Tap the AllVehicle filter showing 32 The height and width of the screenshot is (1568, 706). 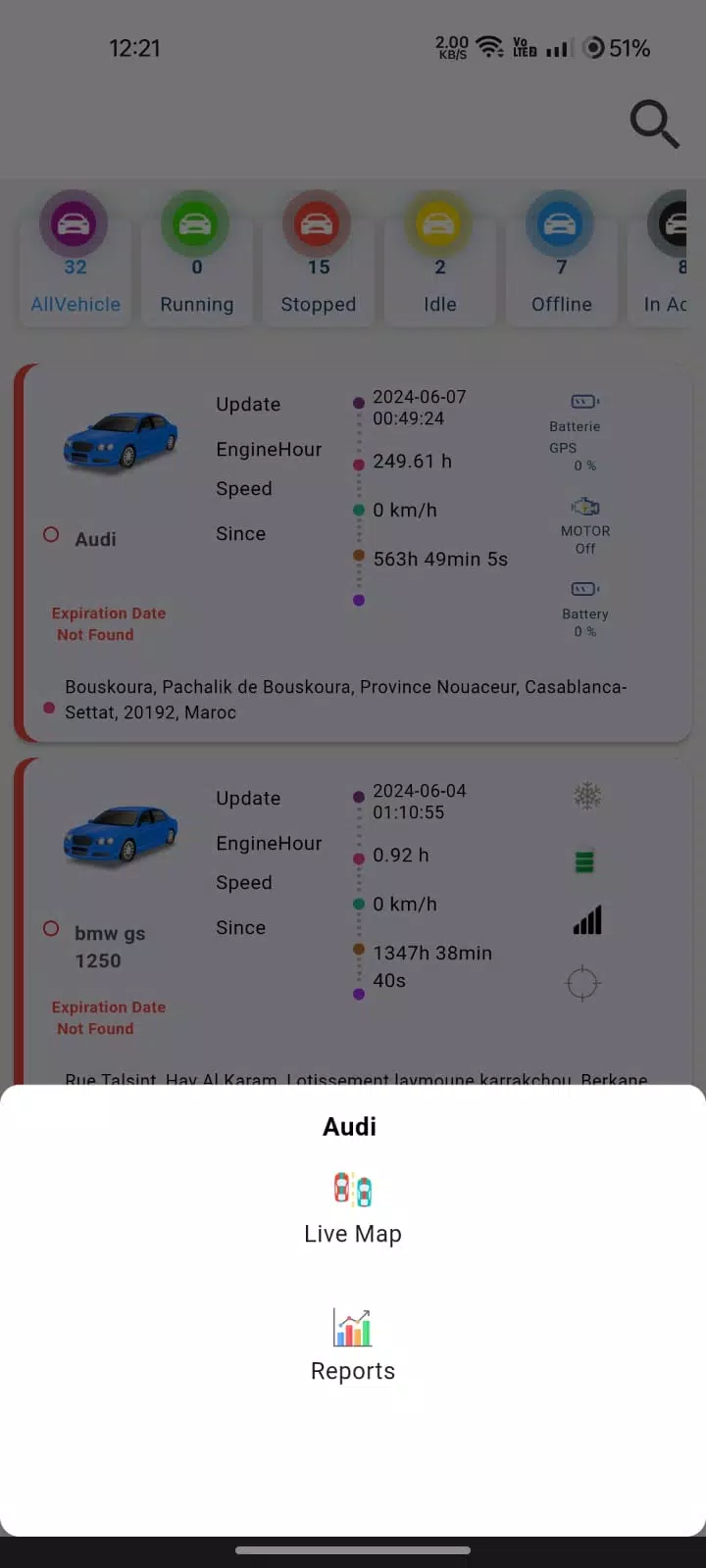(75, 255)
